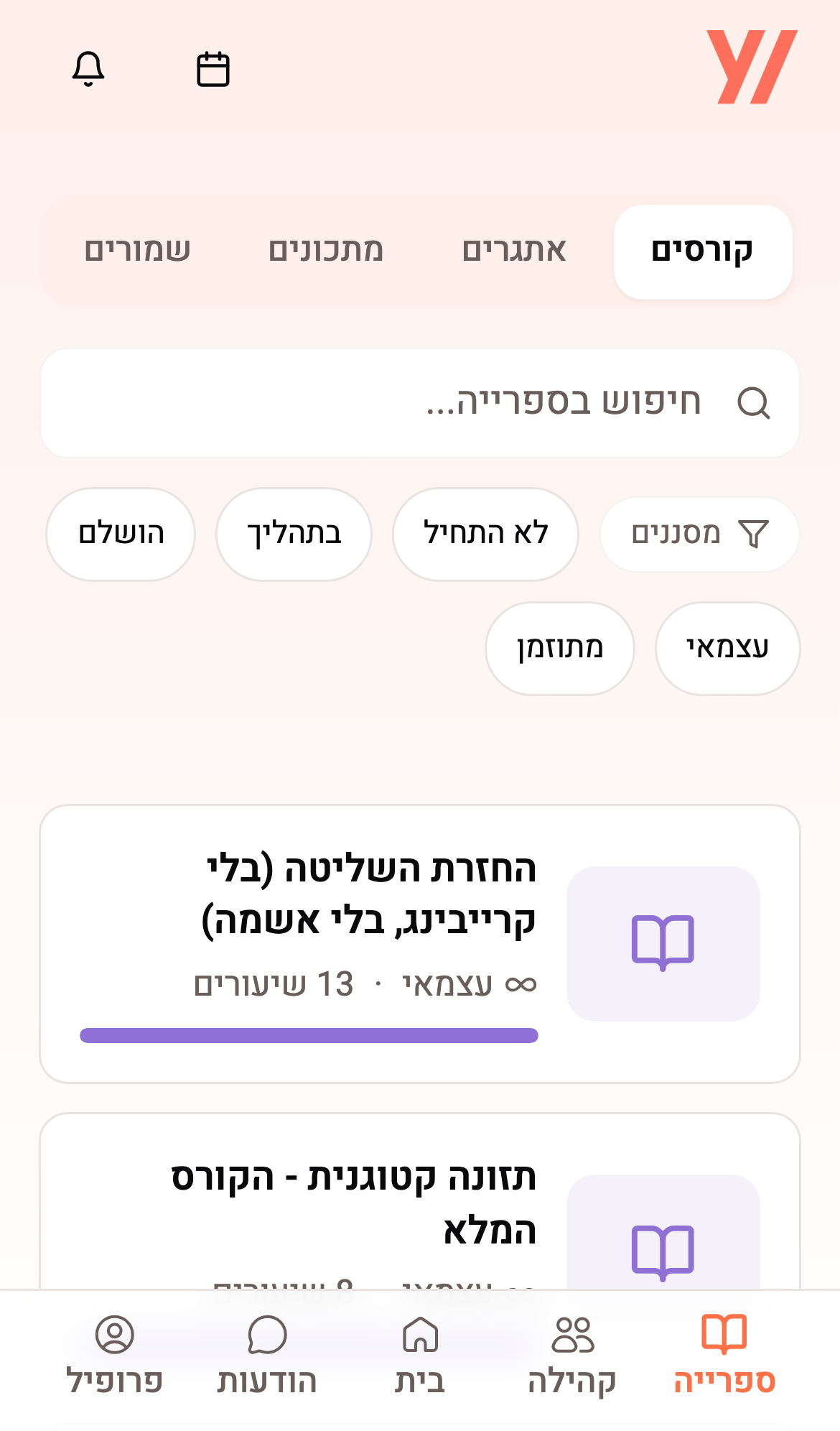Filter by בתהליך chip
The image size is (840, 1431).
pos(294,534)
